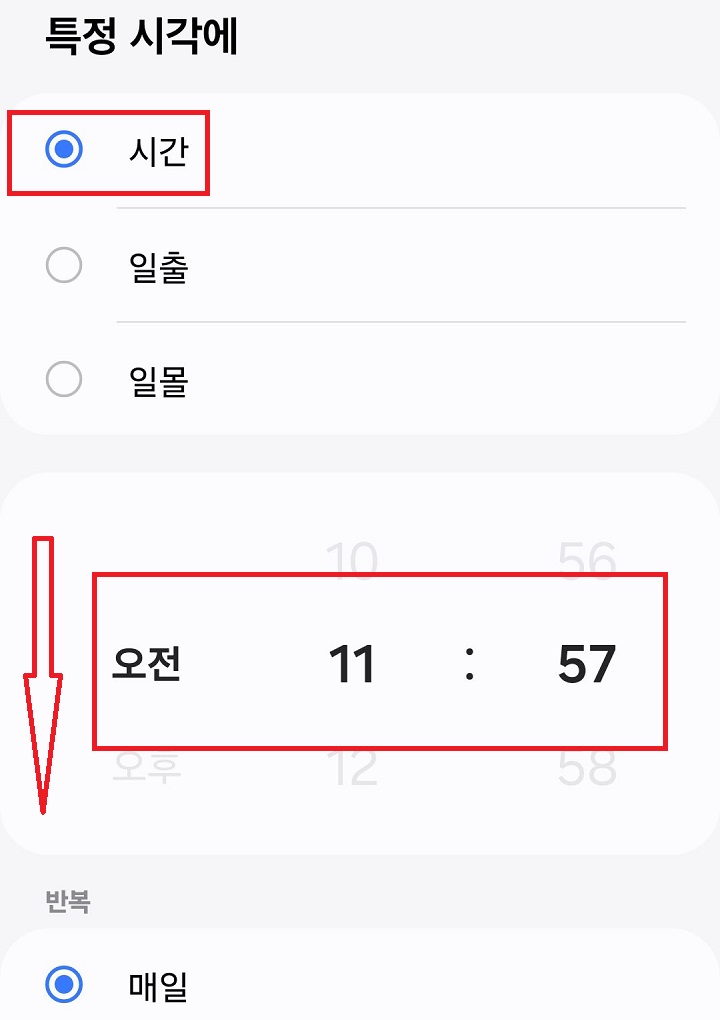The width and height of the screenshot is (720, 1020).
Task: Click the 일몰 label text
Action: (x=156, y=381)
